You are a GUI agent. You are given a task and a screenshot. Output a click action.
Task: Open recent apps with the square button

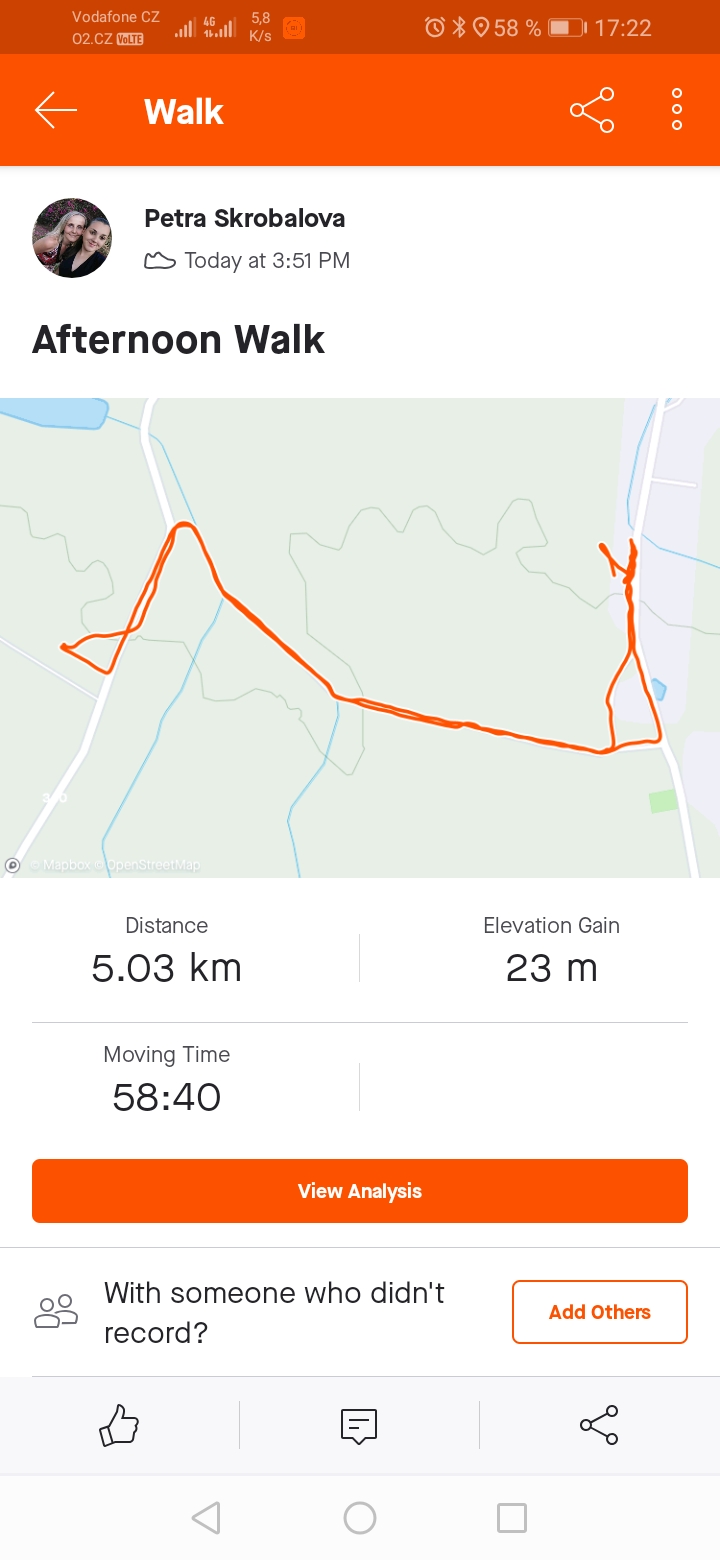pyautogui.click(x=512, y=1518)
